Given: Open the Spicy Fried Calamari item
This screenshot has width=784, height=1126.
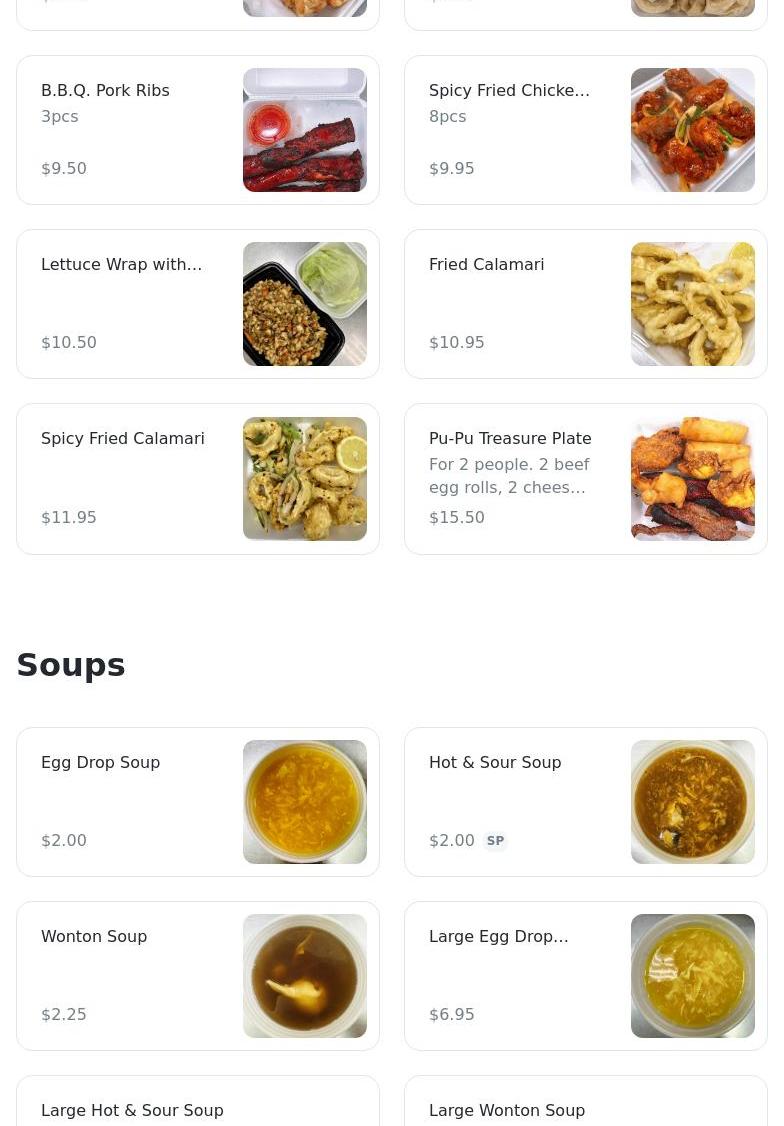Looking at the screenshot, I should click(198, 479).
